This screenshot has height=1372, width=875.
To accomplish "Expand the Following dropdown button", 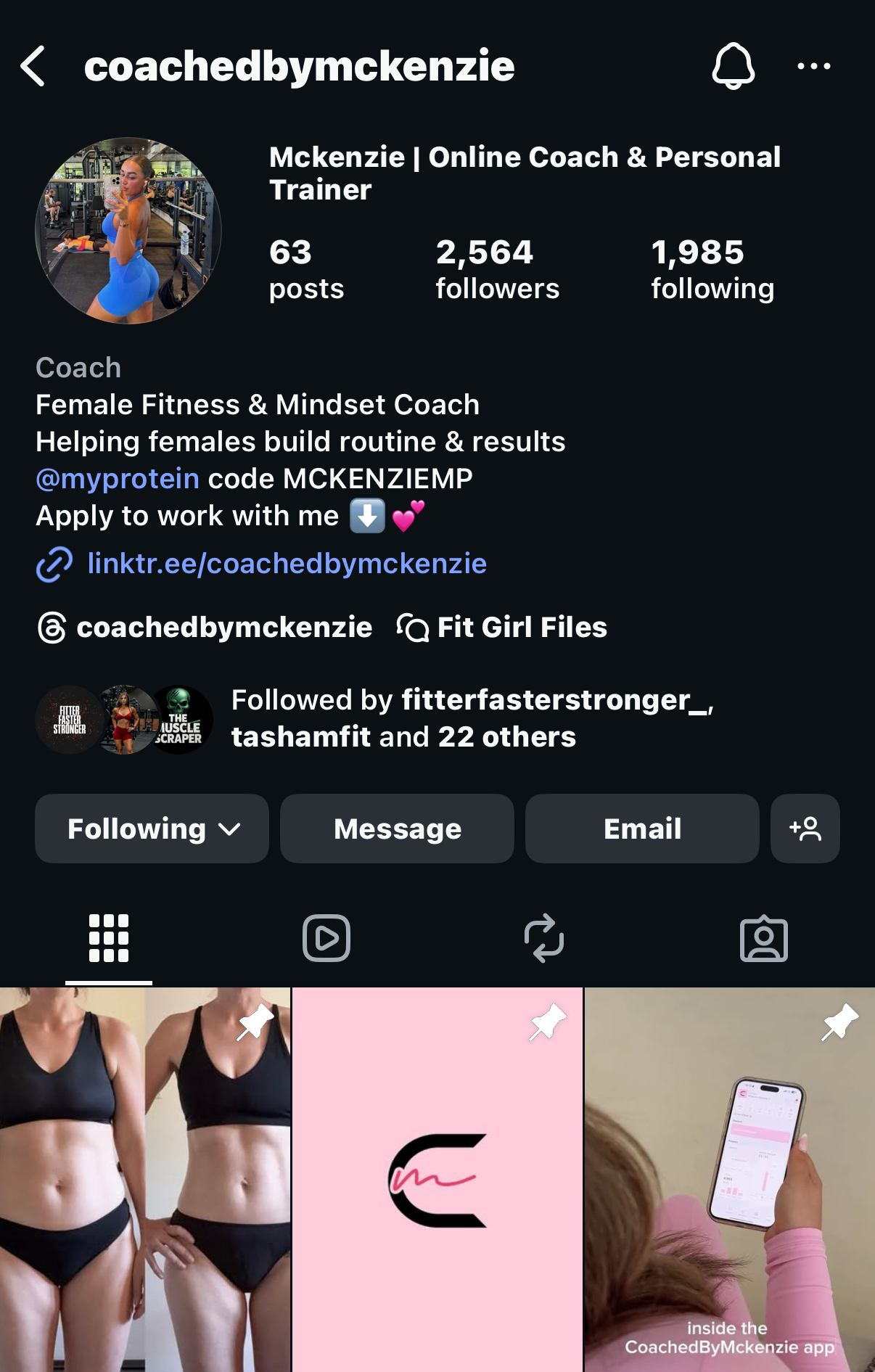I will (152, 829).
